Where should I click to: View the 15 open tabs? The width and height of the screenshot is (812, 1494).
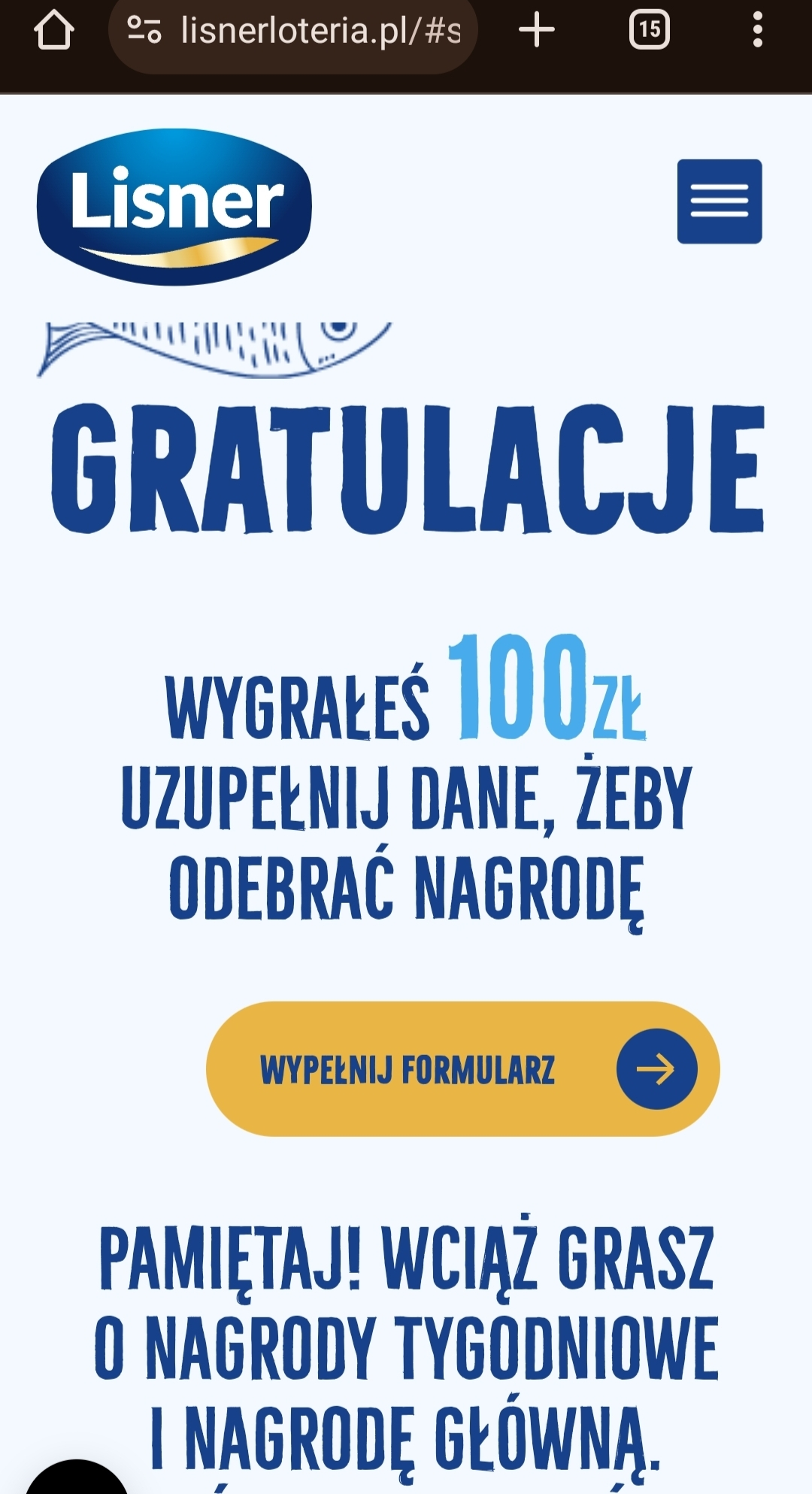point(649,31)
